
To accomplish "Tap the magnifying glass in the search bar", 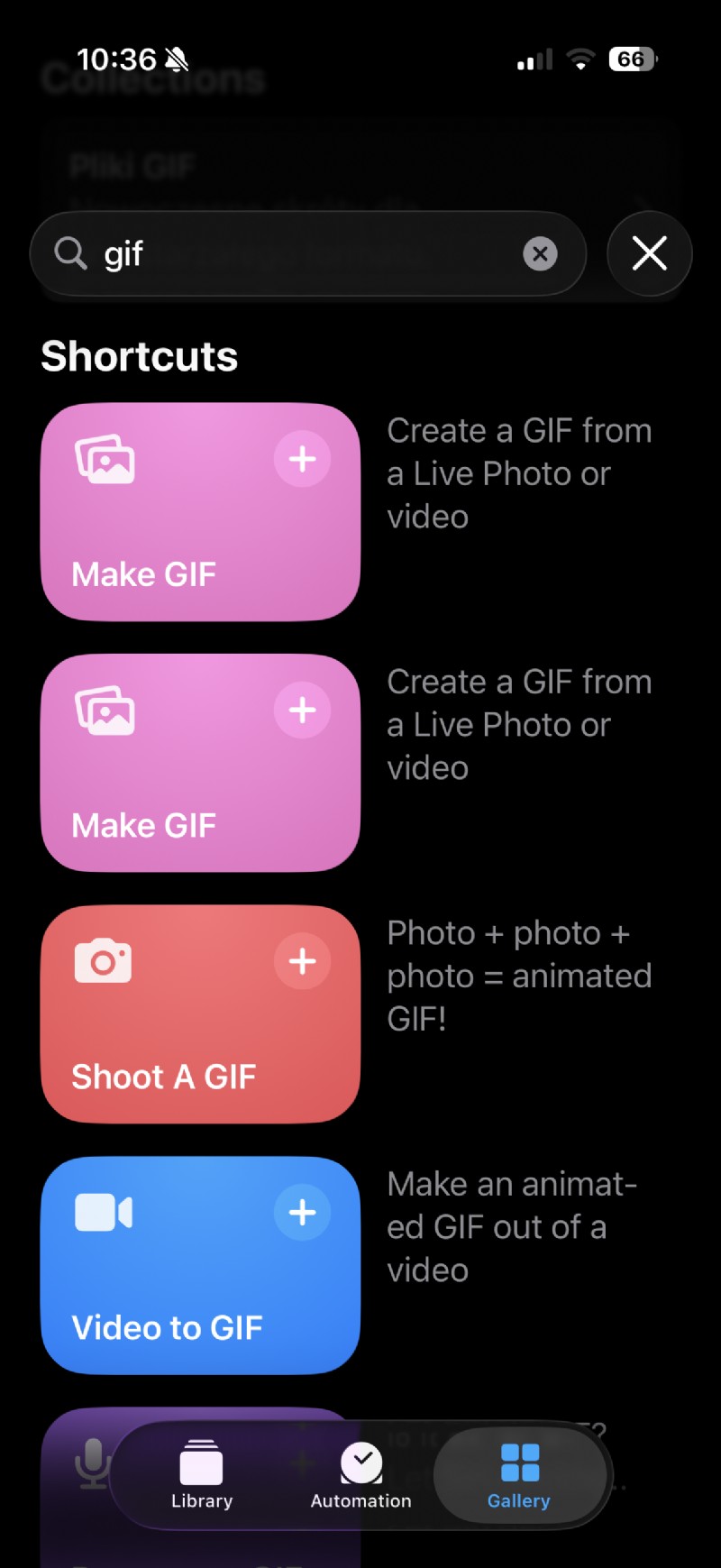I will 70,253.
